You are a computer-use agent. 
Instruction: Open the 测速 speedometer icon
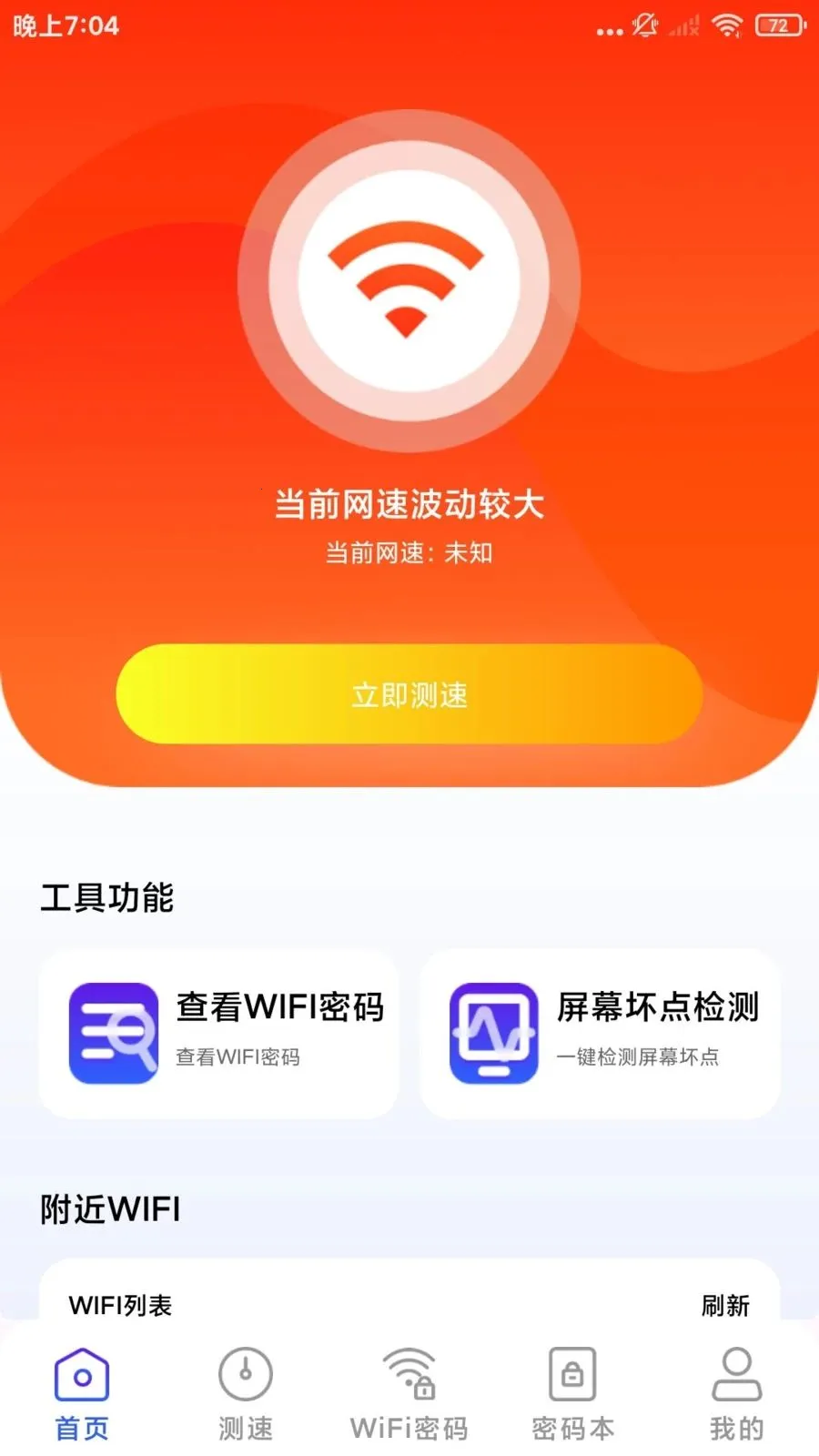pyautogui.click(x=245, y=1374)
